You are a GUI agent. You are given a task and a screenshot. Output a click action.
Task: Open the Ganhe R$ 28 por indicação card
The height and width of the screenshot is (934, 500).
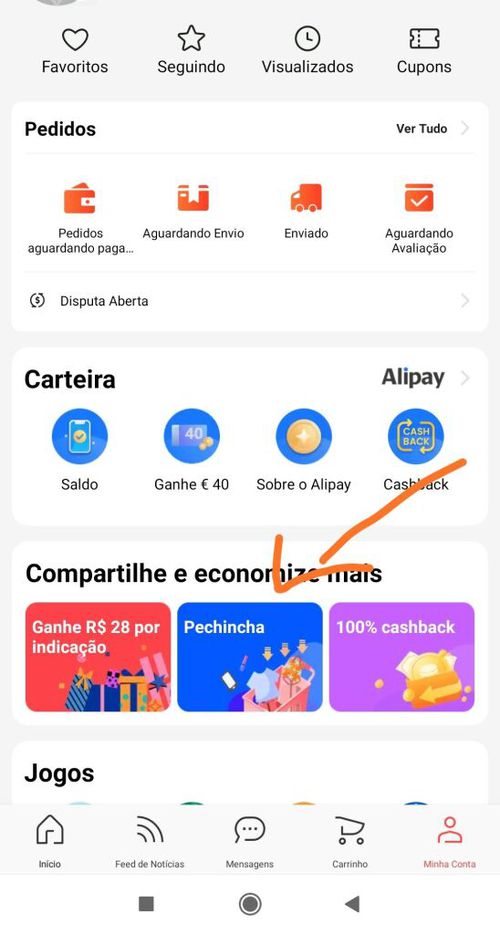click(98, 656)
